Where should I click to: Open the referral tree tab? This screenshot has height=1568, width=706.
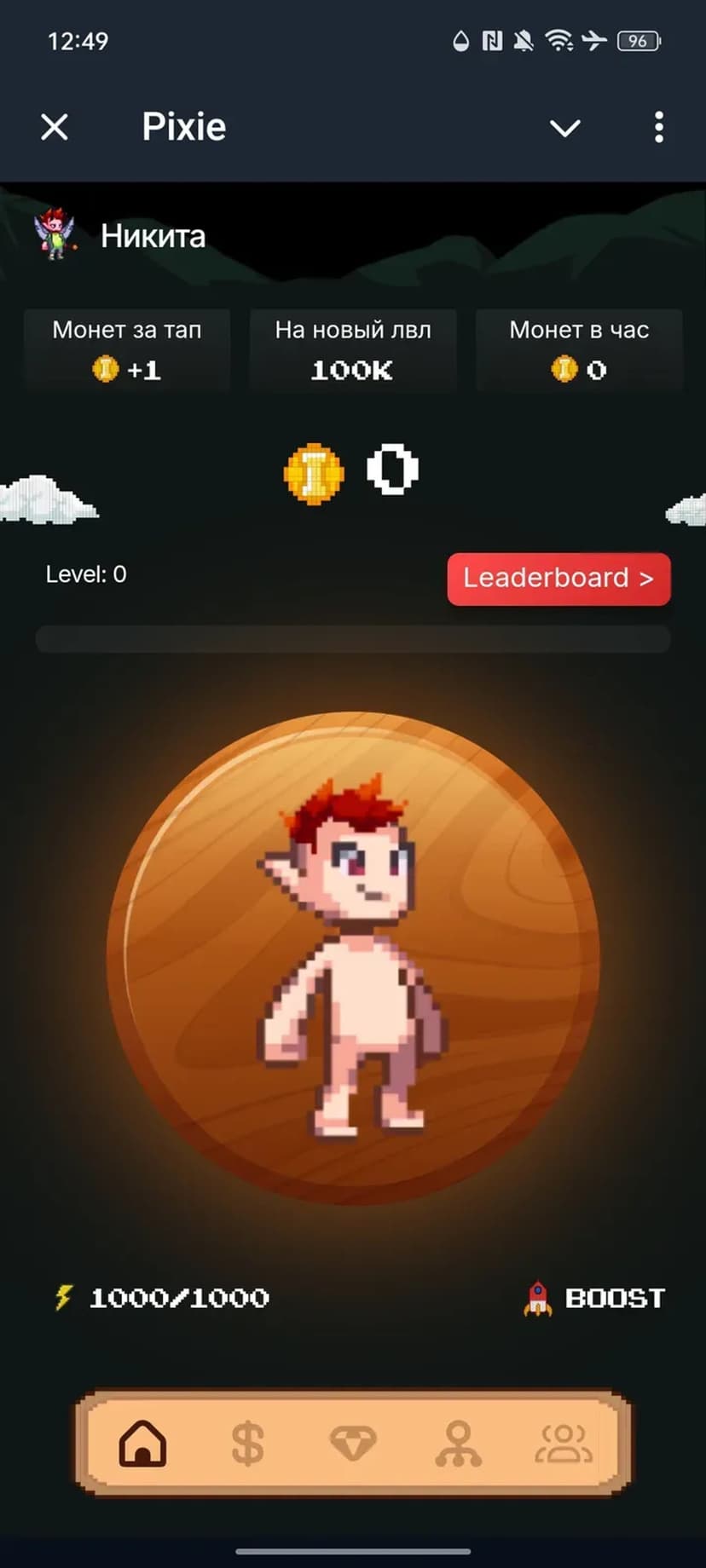pyautogui.click(x=459, y=1444)
